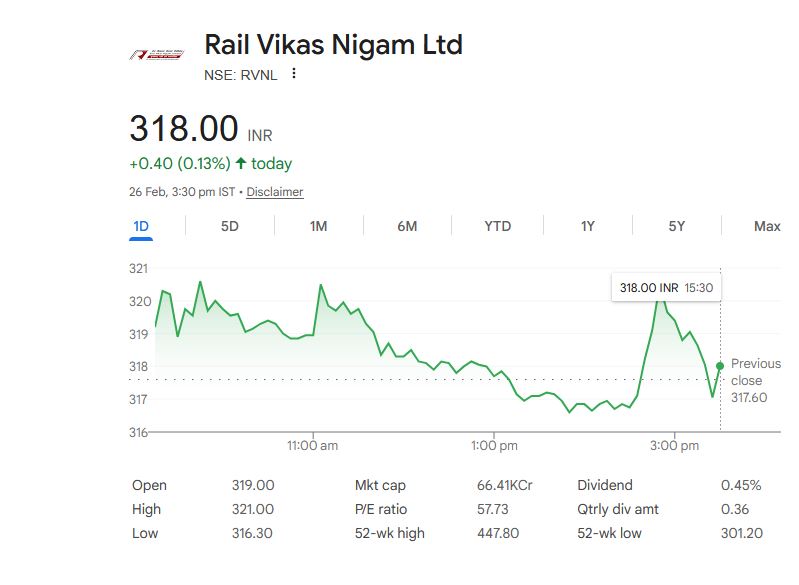
Task: Show the Max chart range
Action: point(766,226)
